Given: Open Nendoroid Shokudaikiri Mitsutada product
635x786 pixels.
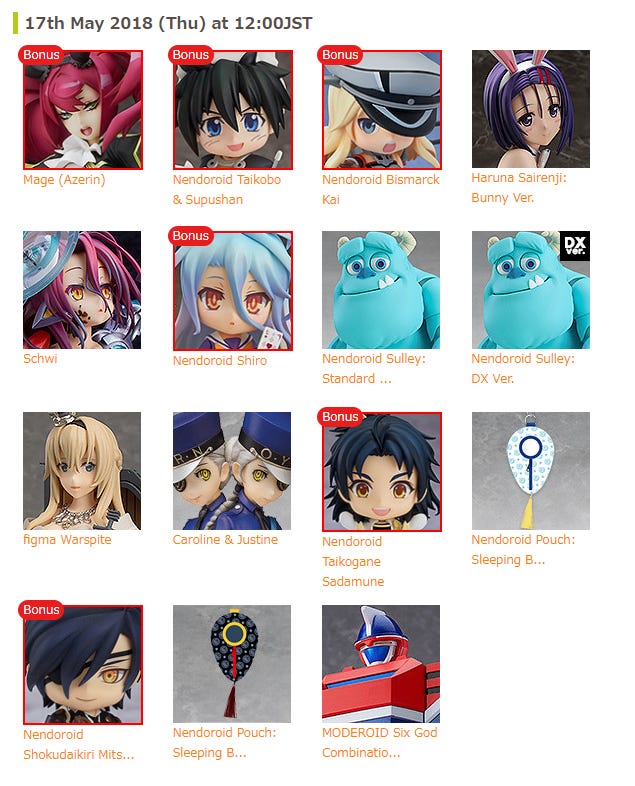Looking at the screenshot, I should (82, 665).
